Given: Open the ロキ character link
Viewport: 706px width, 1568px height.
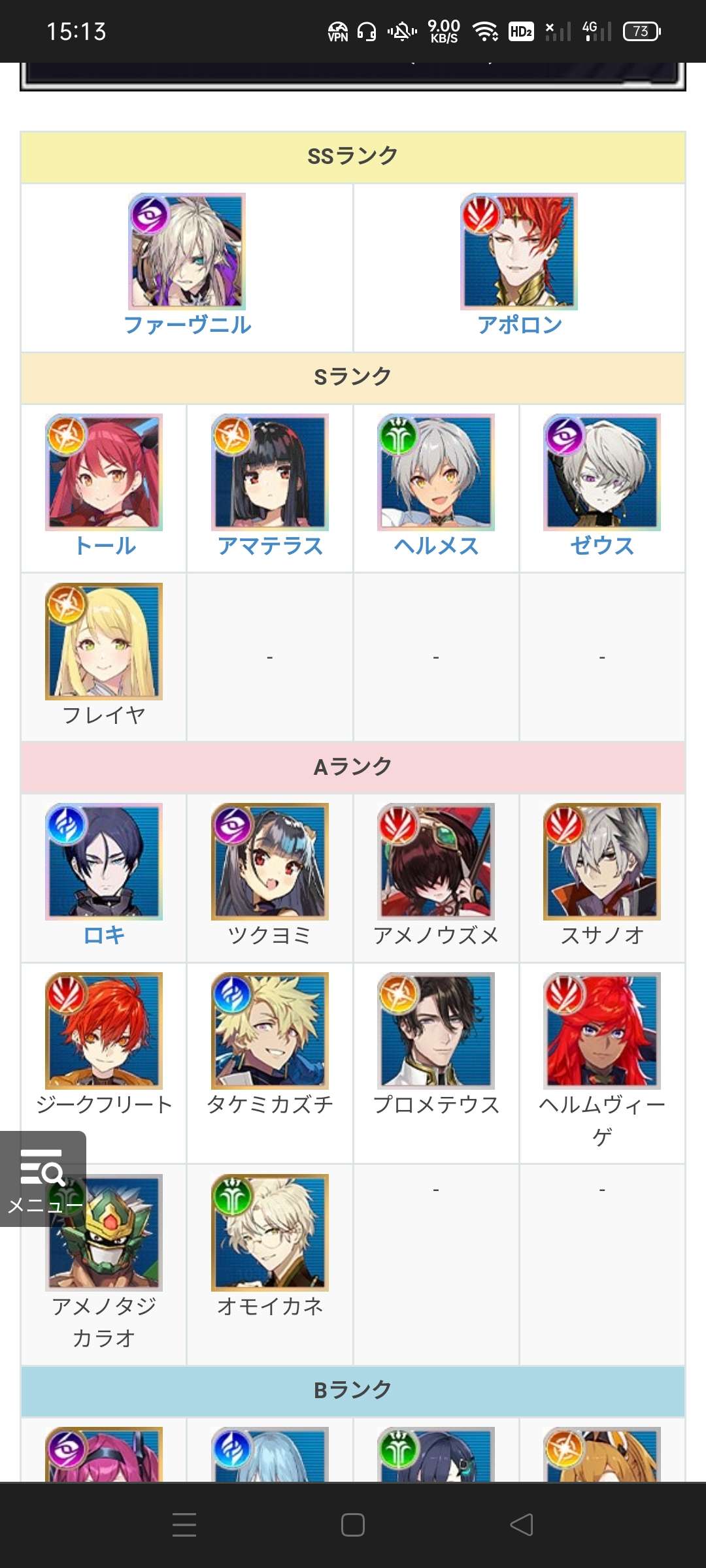Looking at the screenshot, I should (x=104, y=935).
